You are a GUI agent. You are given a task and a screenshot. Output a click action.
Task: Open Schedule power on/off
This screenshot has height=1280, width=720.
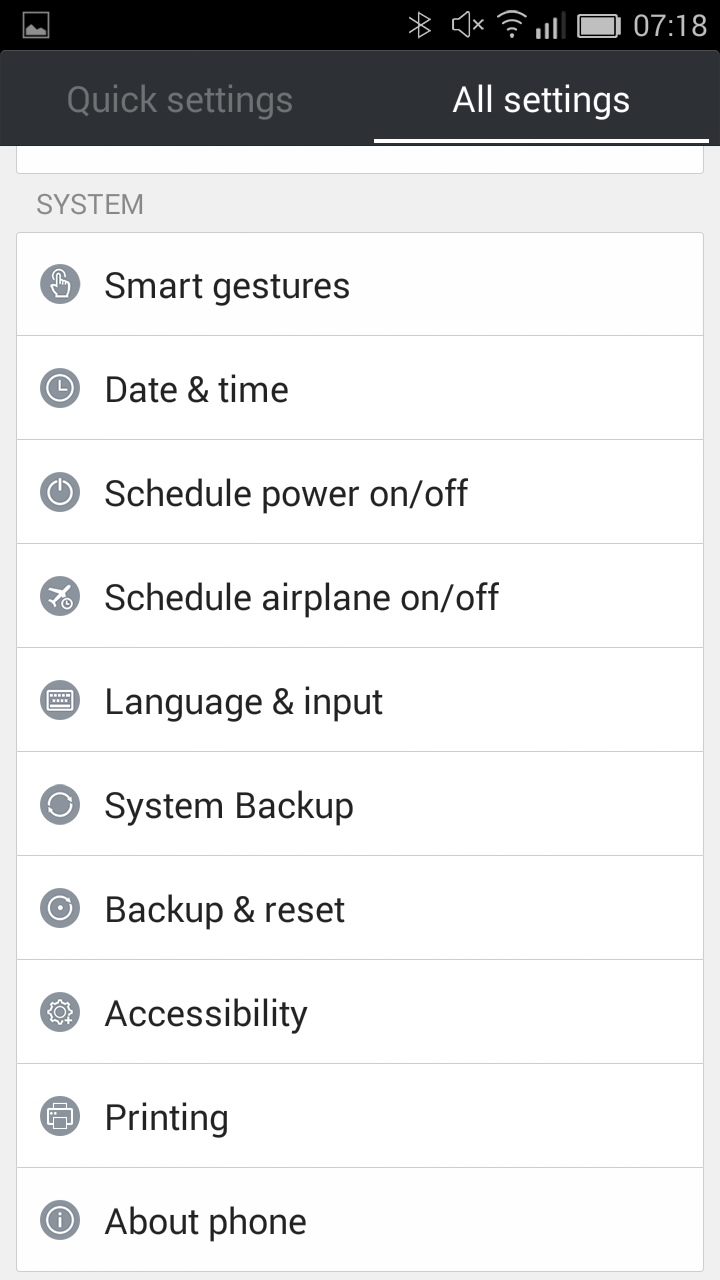click(x=360, y=492)
